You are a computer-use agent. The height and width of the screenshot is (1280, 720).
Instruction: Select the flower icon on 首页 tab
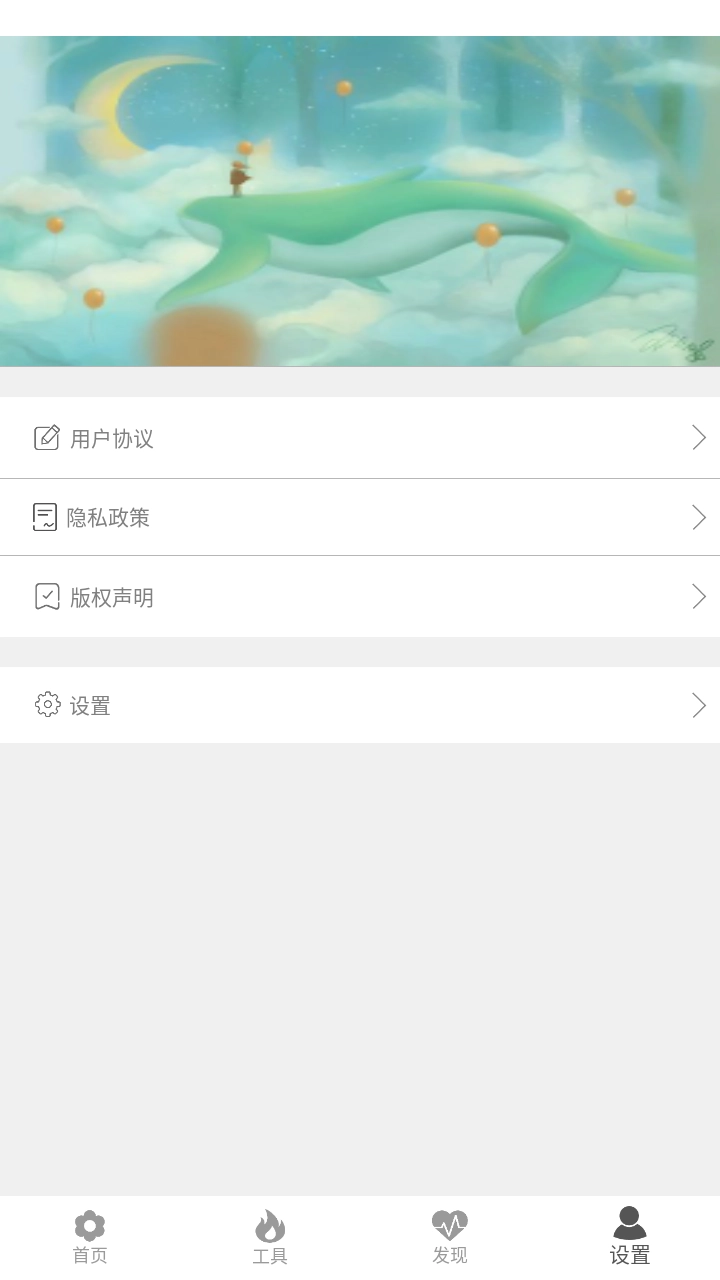[x=89, y=1222]
